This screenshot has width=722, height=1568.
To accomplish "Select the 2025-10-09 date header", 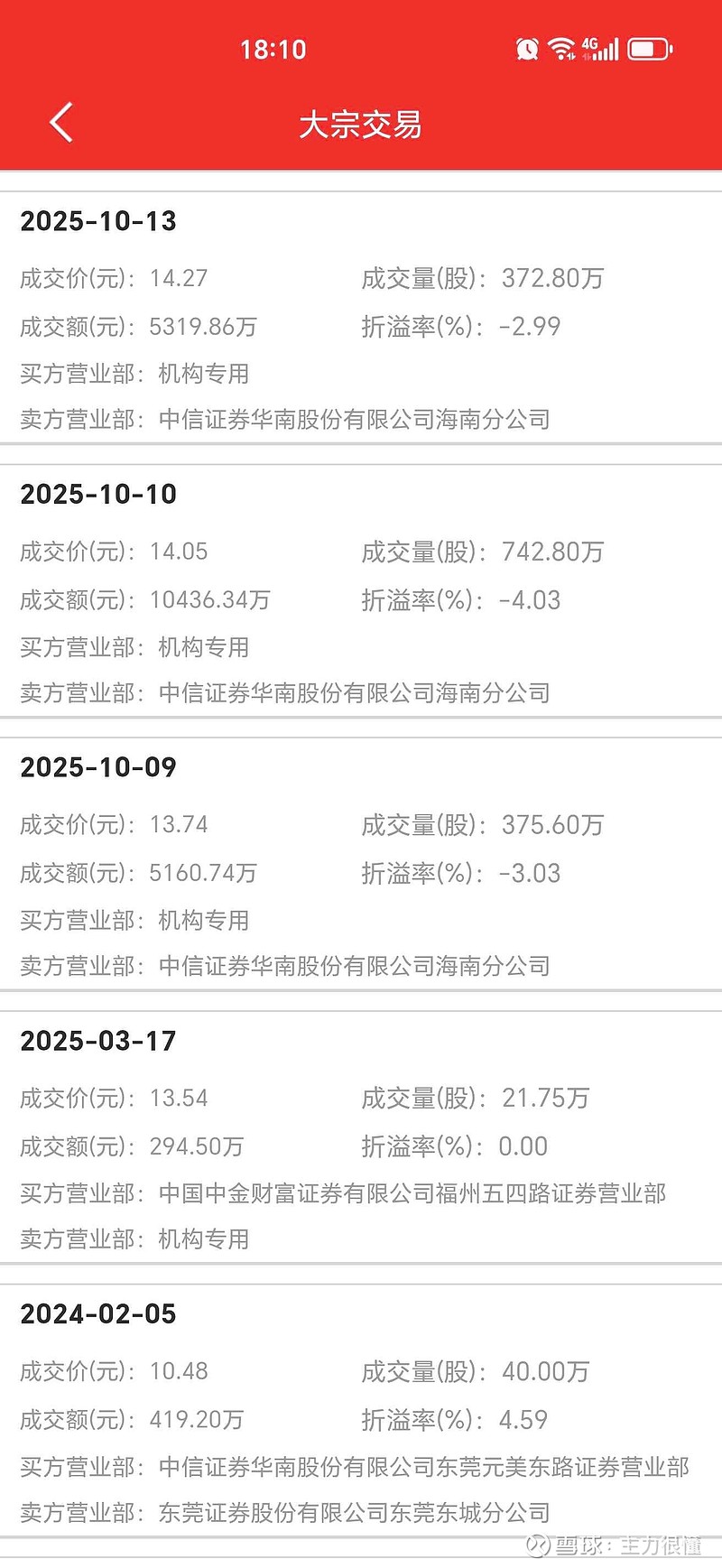I will [x=99, y=767].
